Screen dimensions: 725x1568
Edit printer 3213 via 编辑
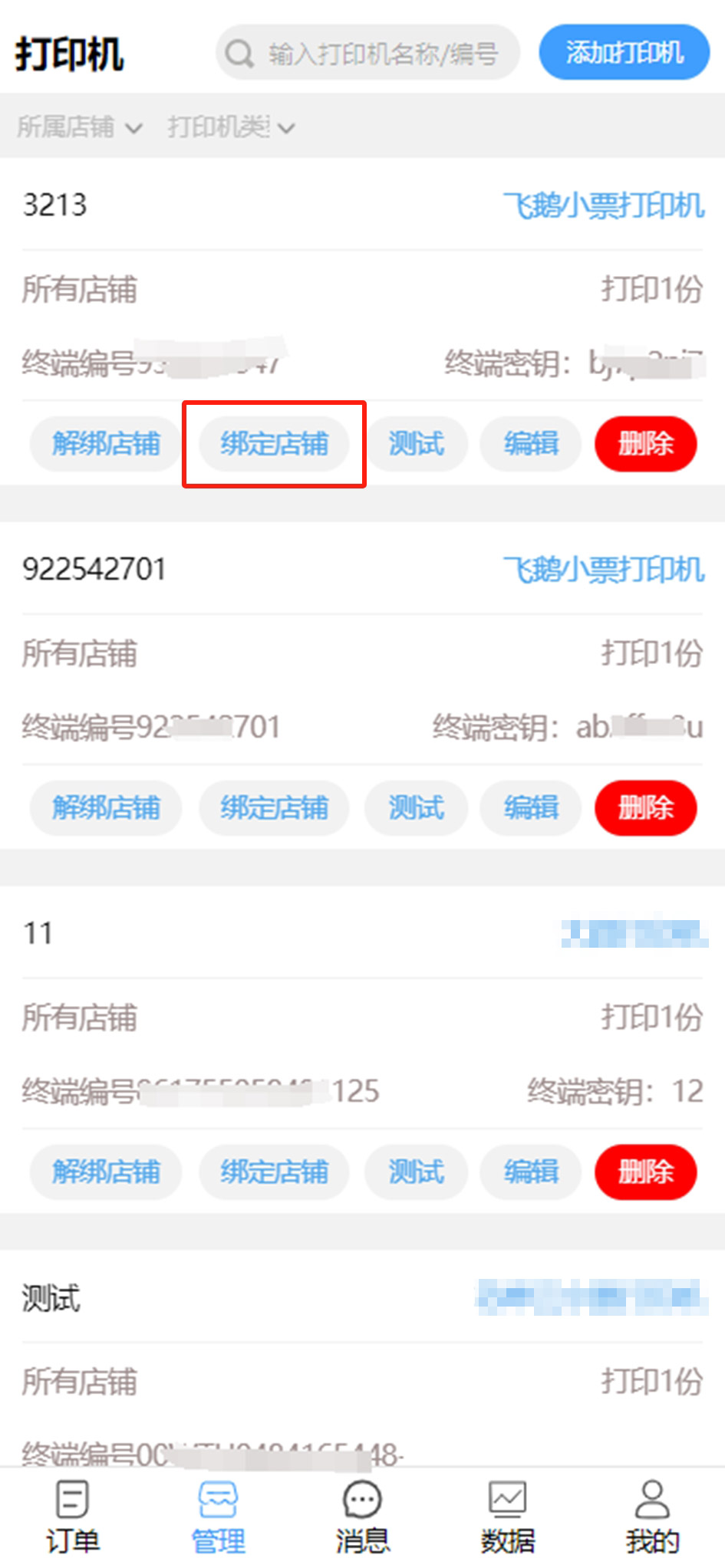pyautogui.click(x=531, y=444)
